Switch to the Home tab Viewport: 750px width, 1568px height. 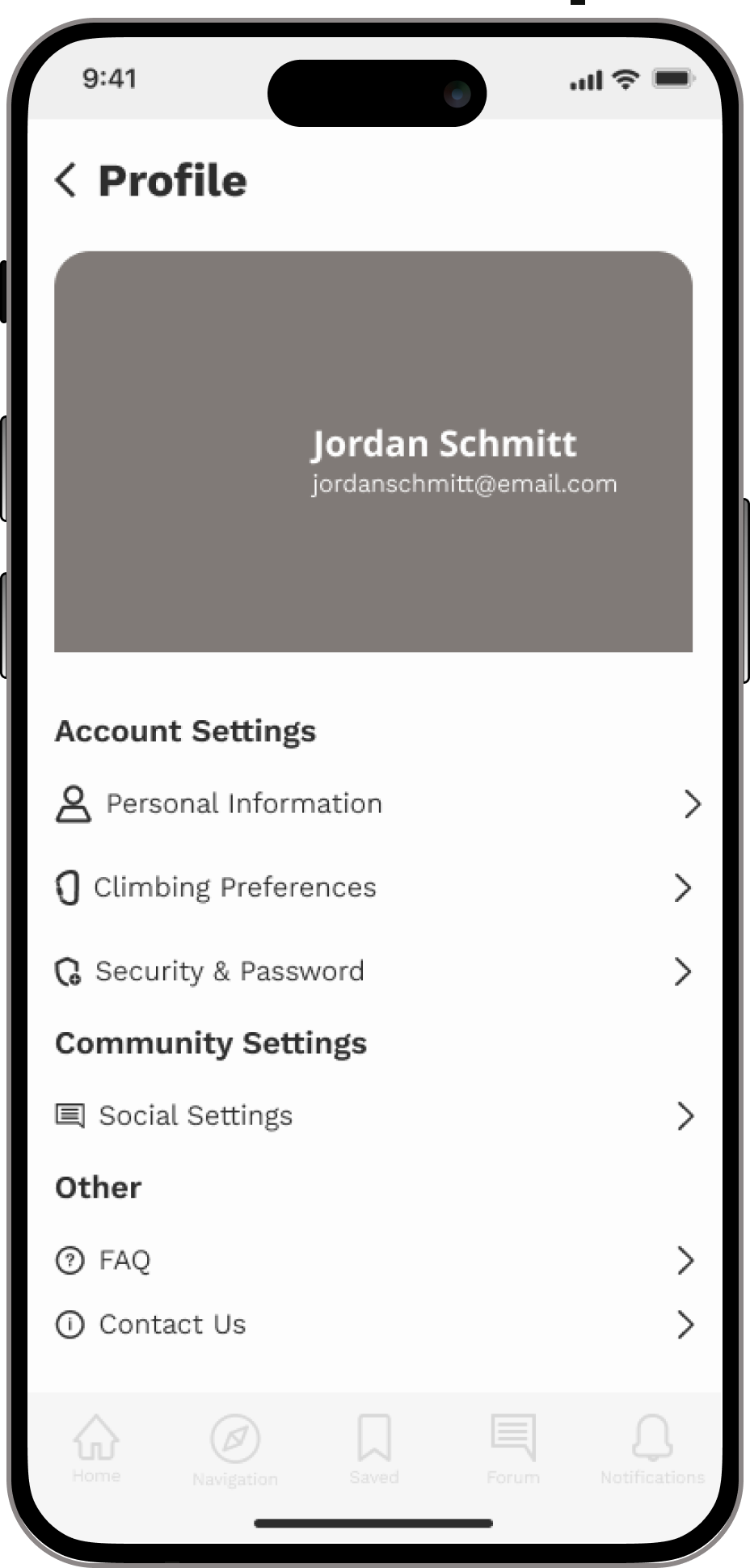pos(96,1448)
